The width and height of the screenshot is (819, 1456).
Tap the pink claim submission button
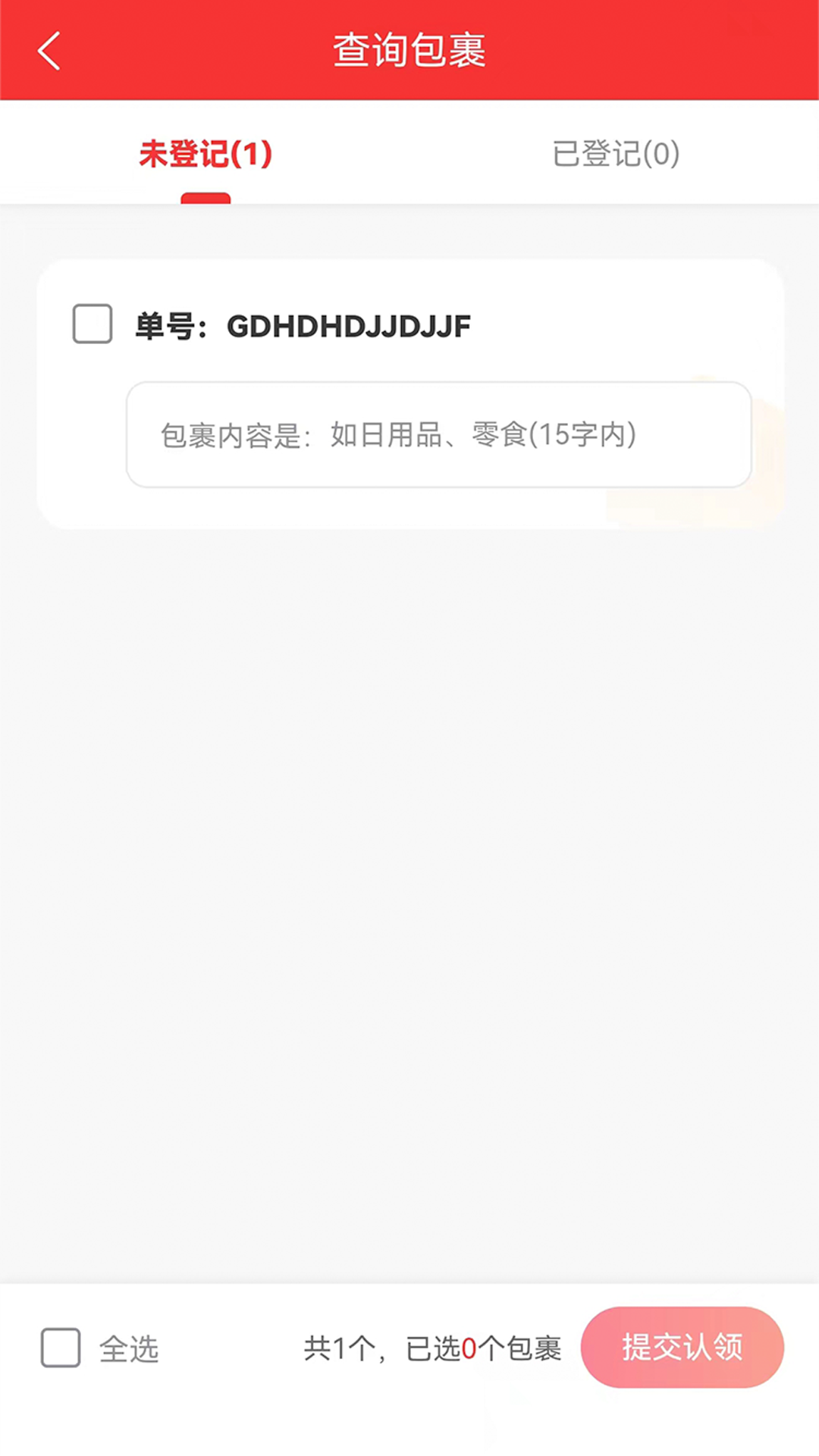click(x=681, y=1348)
